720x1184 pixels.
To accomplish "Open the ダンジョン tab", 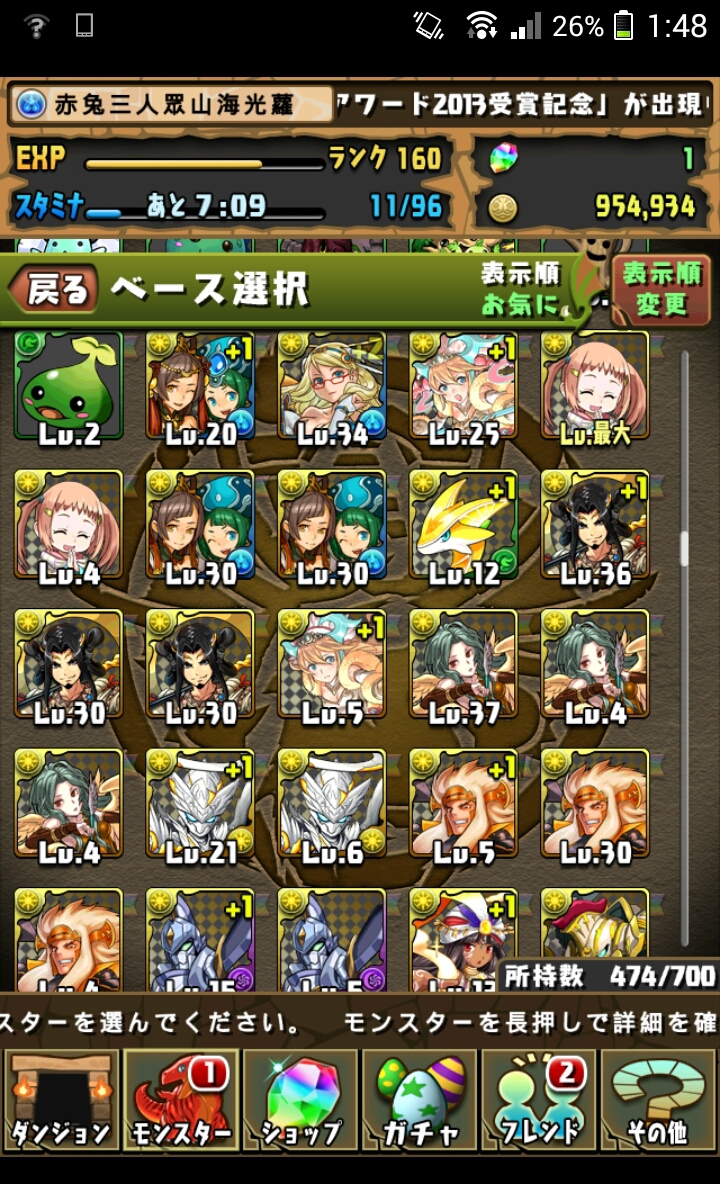I will pyautogui.click(x=61, y=1101).
